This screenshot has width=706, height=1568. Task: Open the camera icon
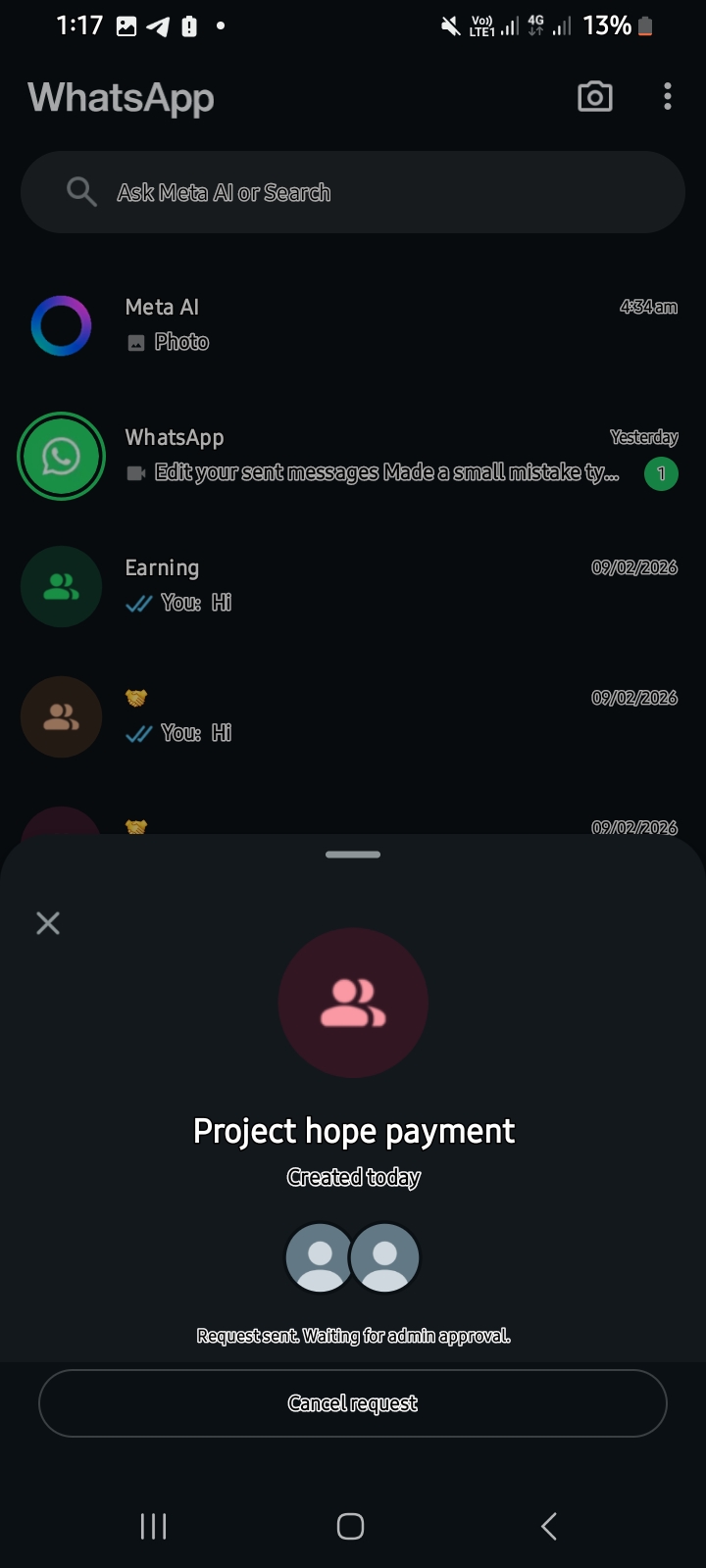[595, 97]
